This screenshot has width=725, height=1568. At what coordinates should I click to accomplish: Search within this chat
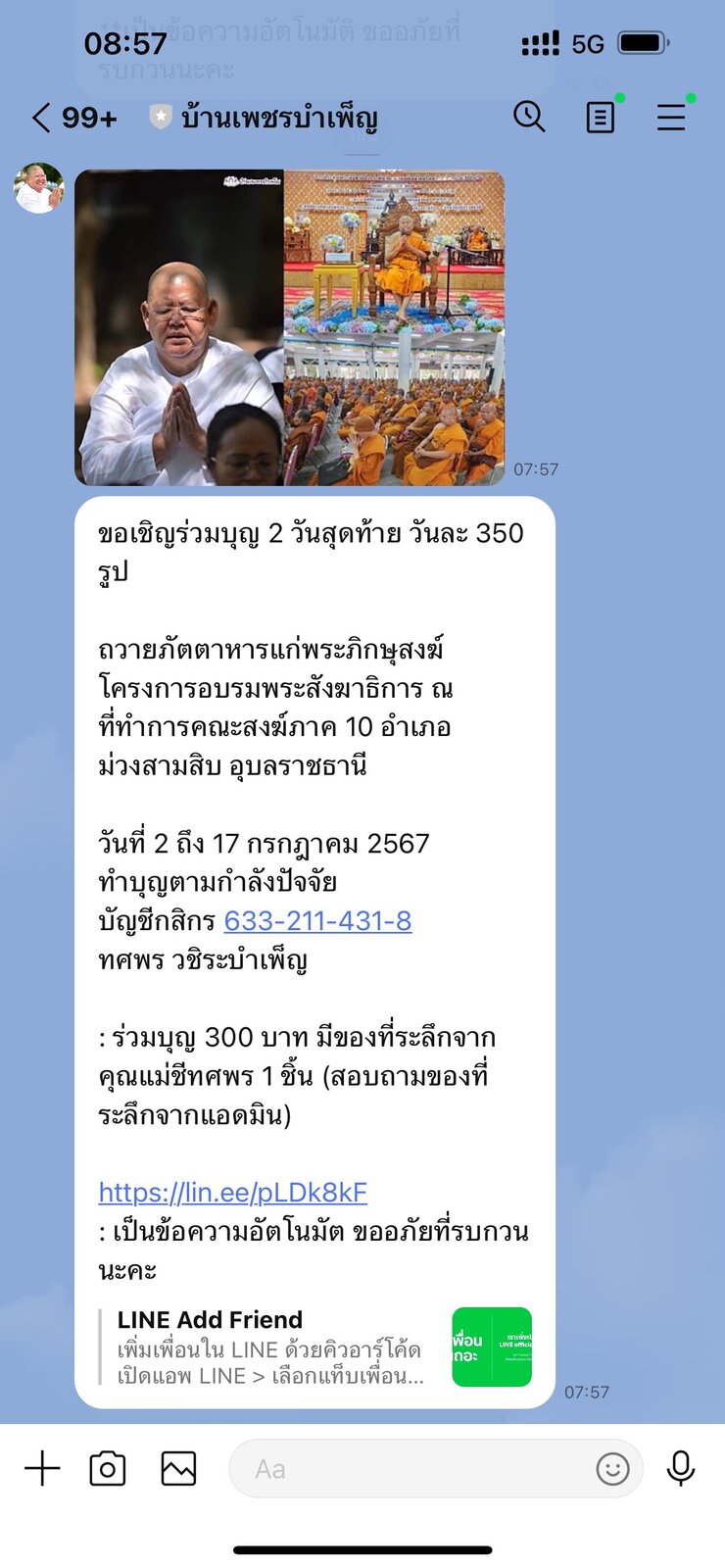(x=529, y=117)
